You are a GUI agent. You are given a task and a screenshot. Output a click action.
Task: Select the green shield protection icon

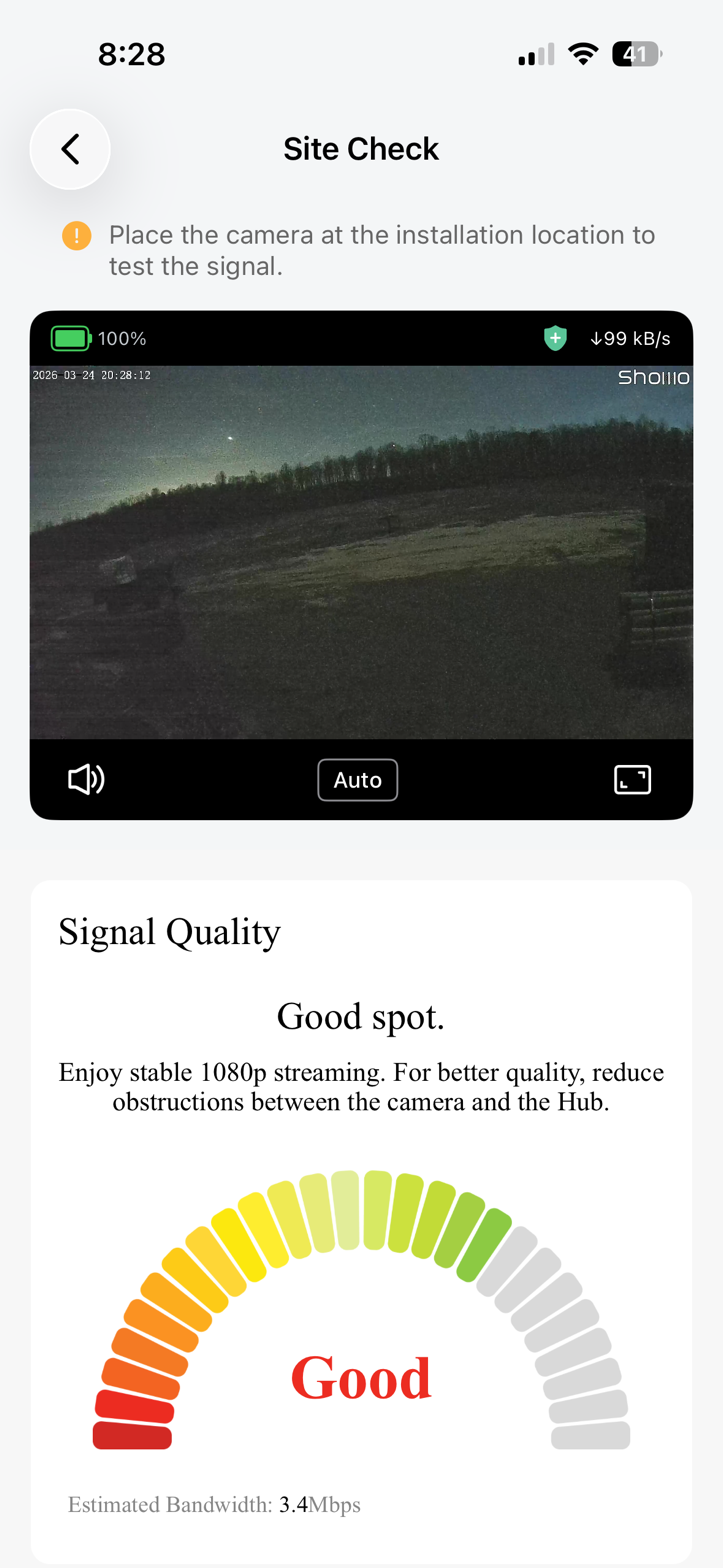pyautogui.click(x=555, y=338)
